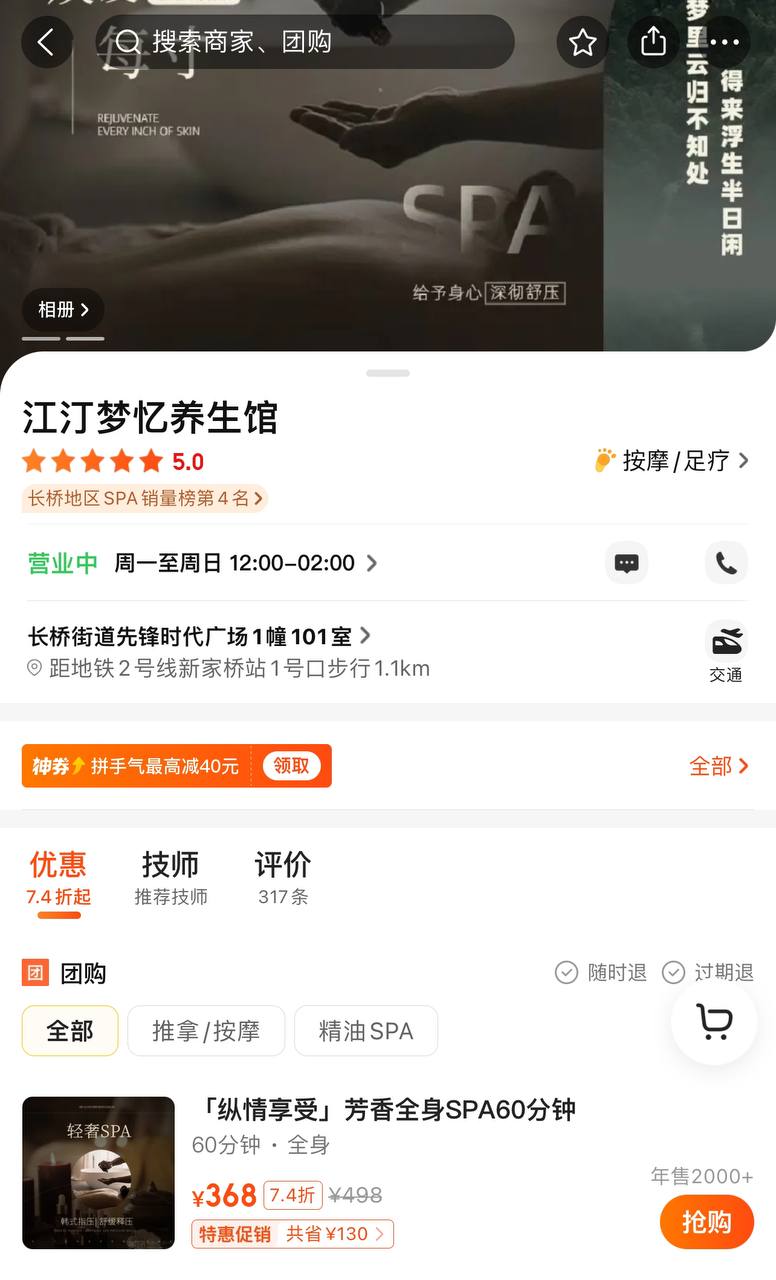This screenshot has width=776, height=1280.
Task: Open the 搜索商家、团购 search box
Action: coord(305,42)
